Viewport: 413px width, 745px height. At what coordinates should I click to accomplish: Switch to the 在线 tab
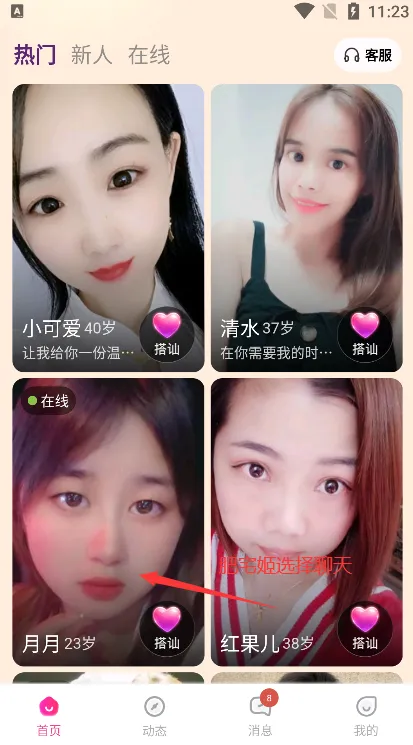pyautogui.click(x=149, y=55)
